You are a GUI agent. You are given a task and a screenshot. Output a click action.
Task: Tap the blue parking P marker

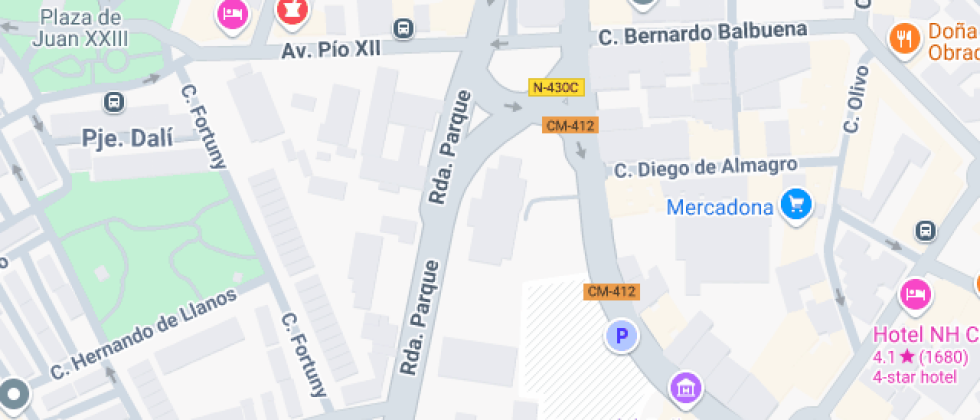click(x=622, y=337)
